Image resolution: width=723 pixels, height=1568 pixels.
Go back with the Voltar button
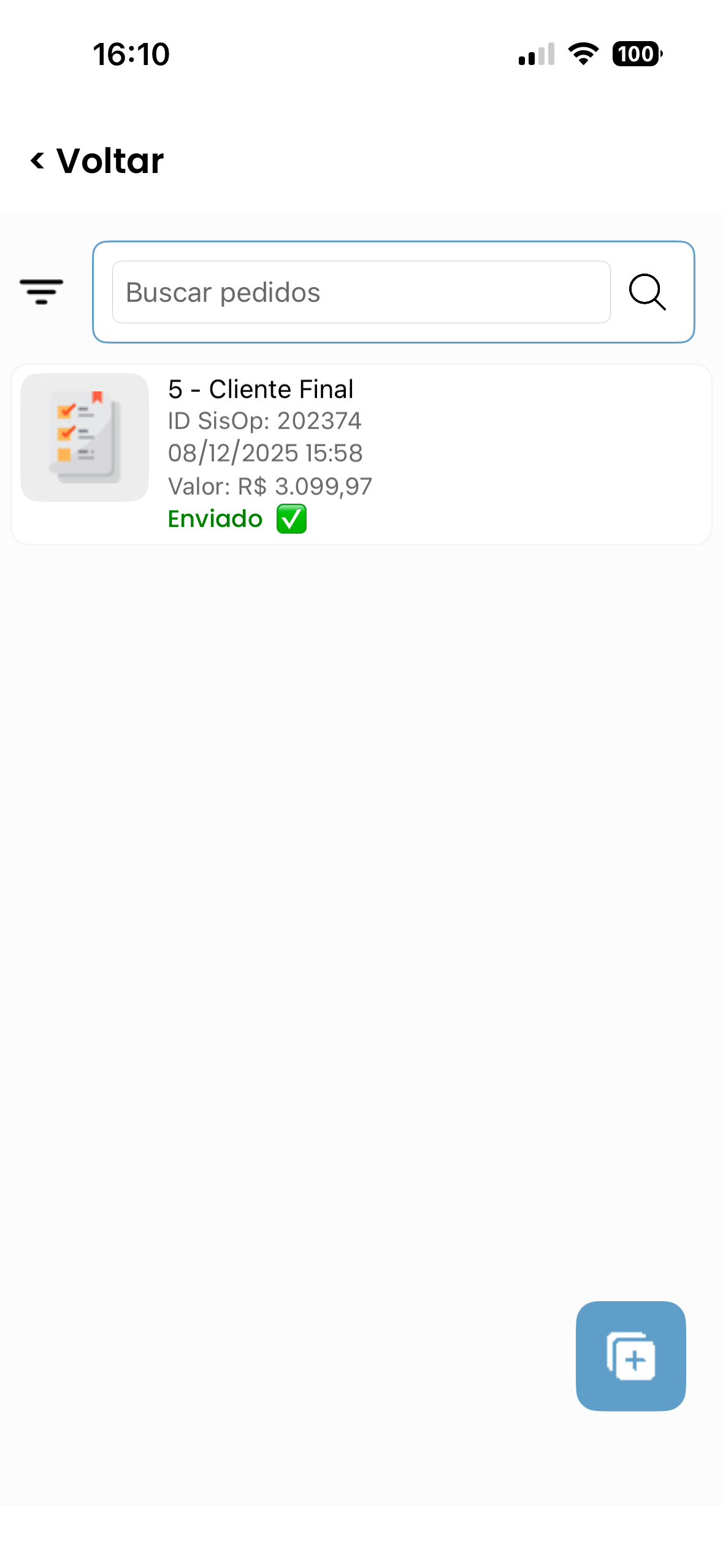click(x=98, y=161)
